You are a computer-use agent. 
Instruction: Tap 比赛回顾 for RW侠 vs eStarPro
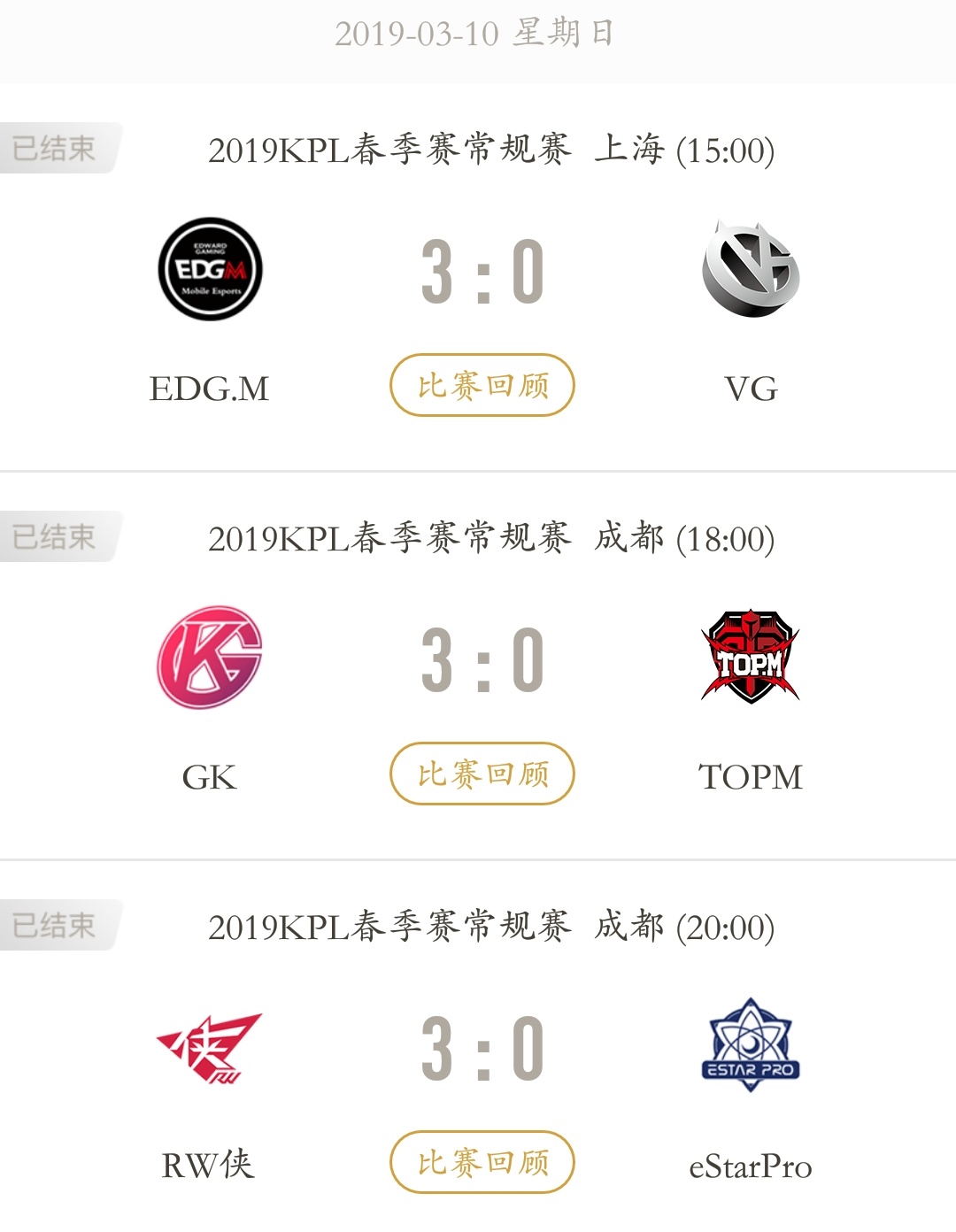coord(482,1162)
